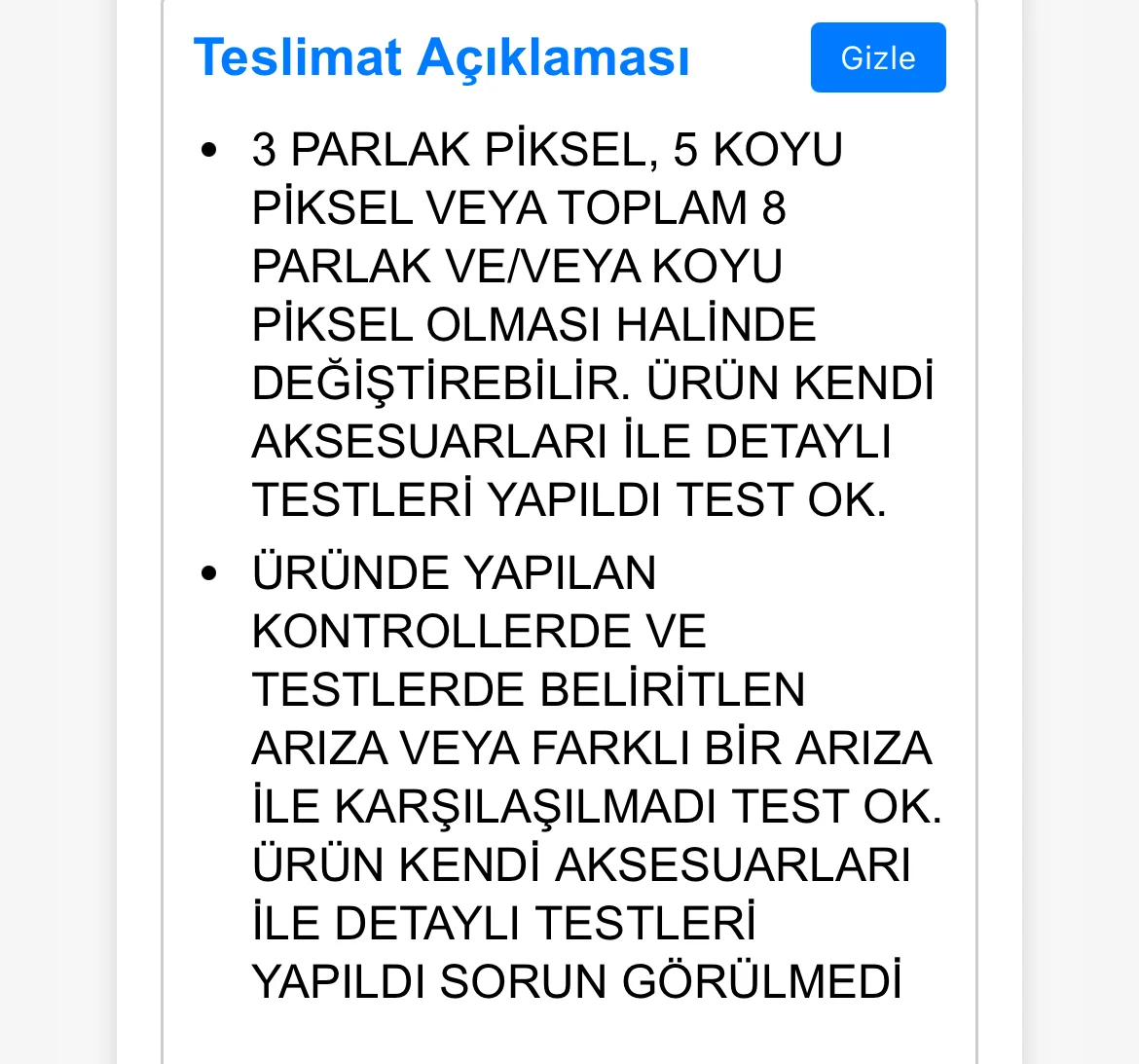The height and width of the screenshot is (1064, 1139).
Task: Tap the Gizle button to hide the description
Action: pyautogui.click(x=877, y=57)
